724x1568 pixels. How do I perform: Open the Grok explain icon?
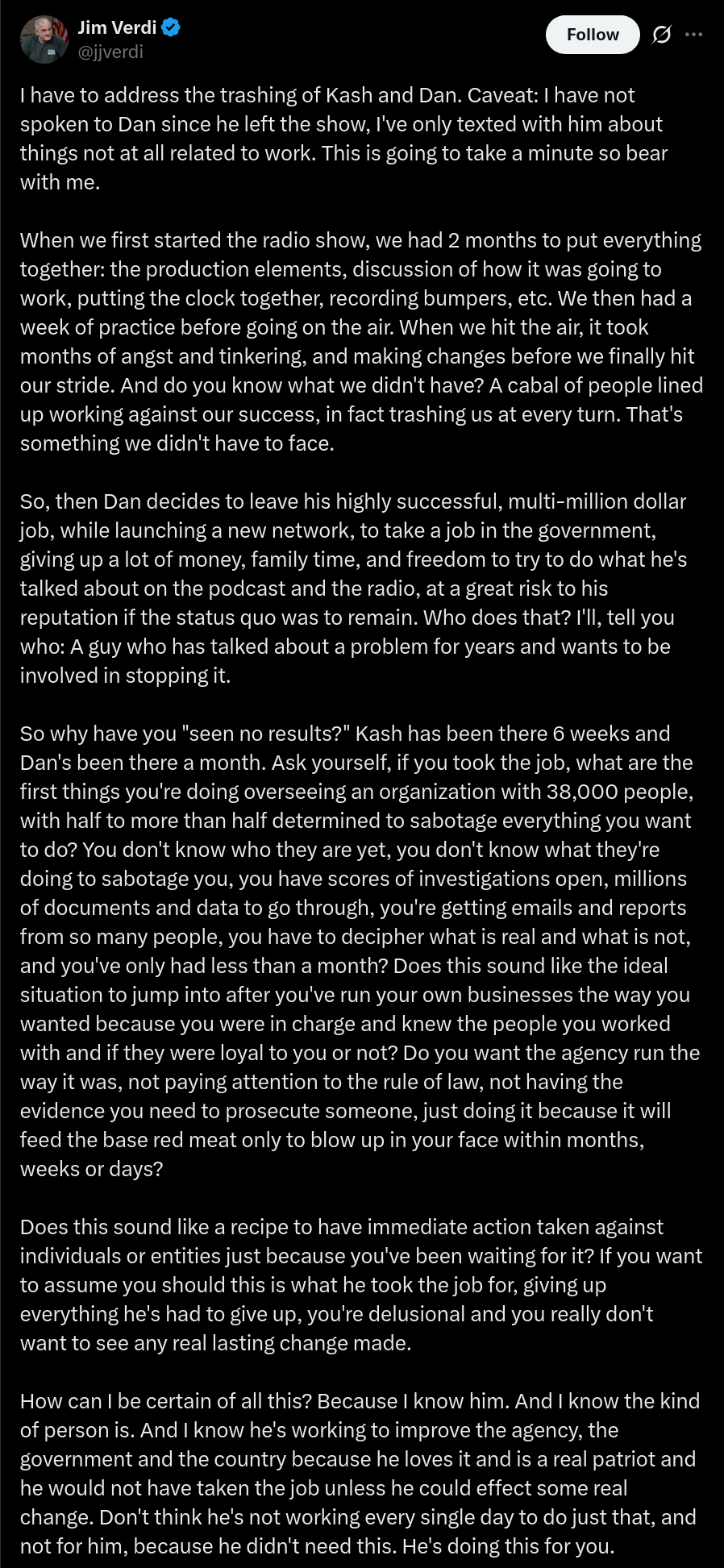tap(661, 35)
